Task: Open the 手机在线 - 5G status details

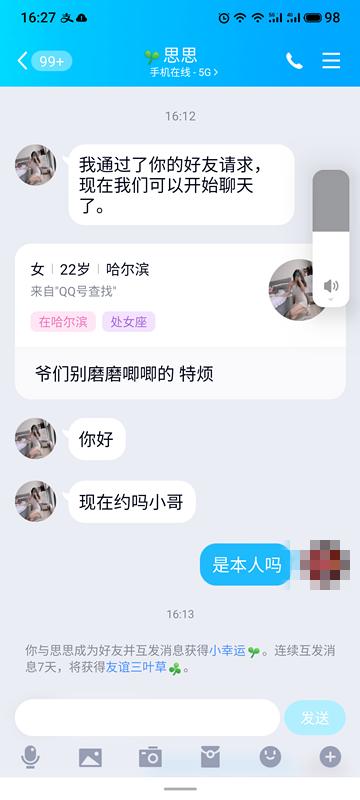Action: pyautogui.click(x=184, y=72)
